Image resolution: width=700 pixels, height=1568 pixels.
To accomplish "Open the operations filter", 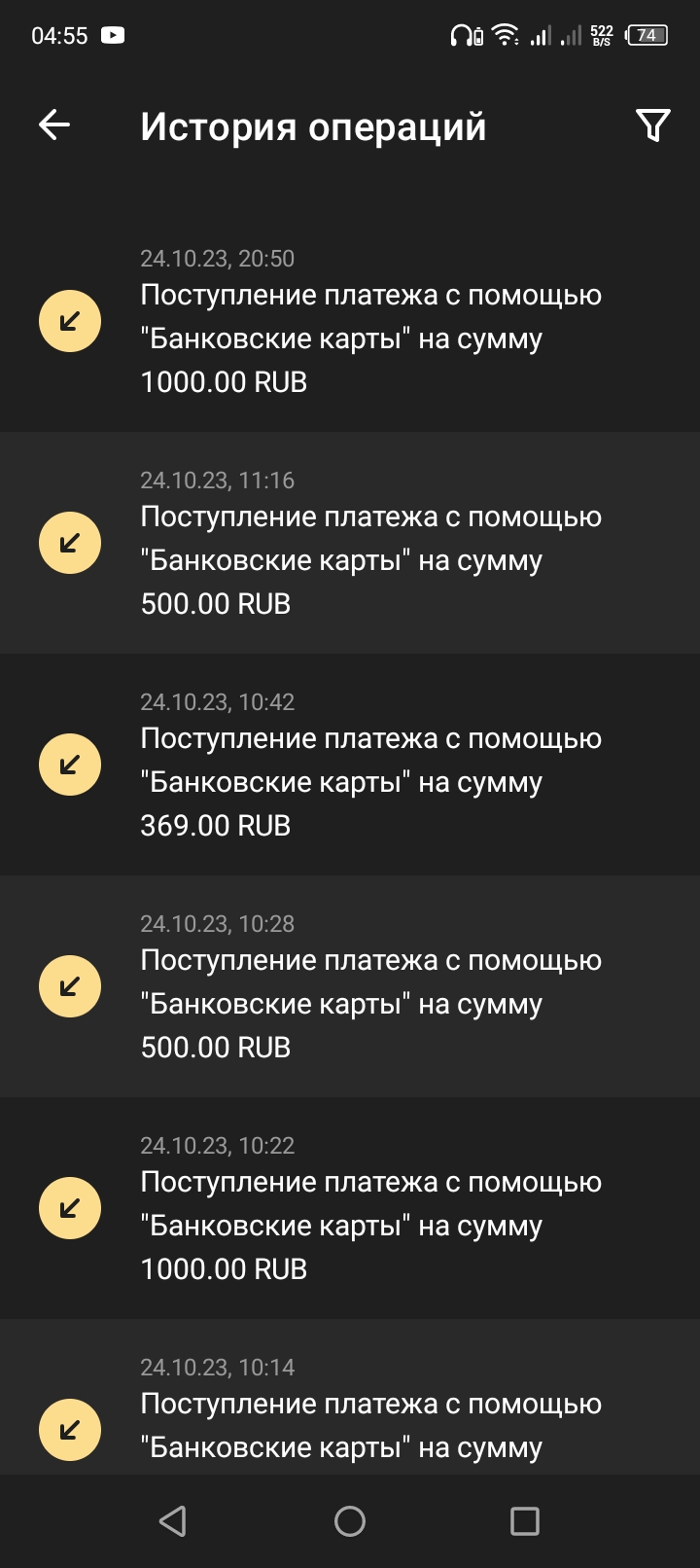I will [652, 125].
